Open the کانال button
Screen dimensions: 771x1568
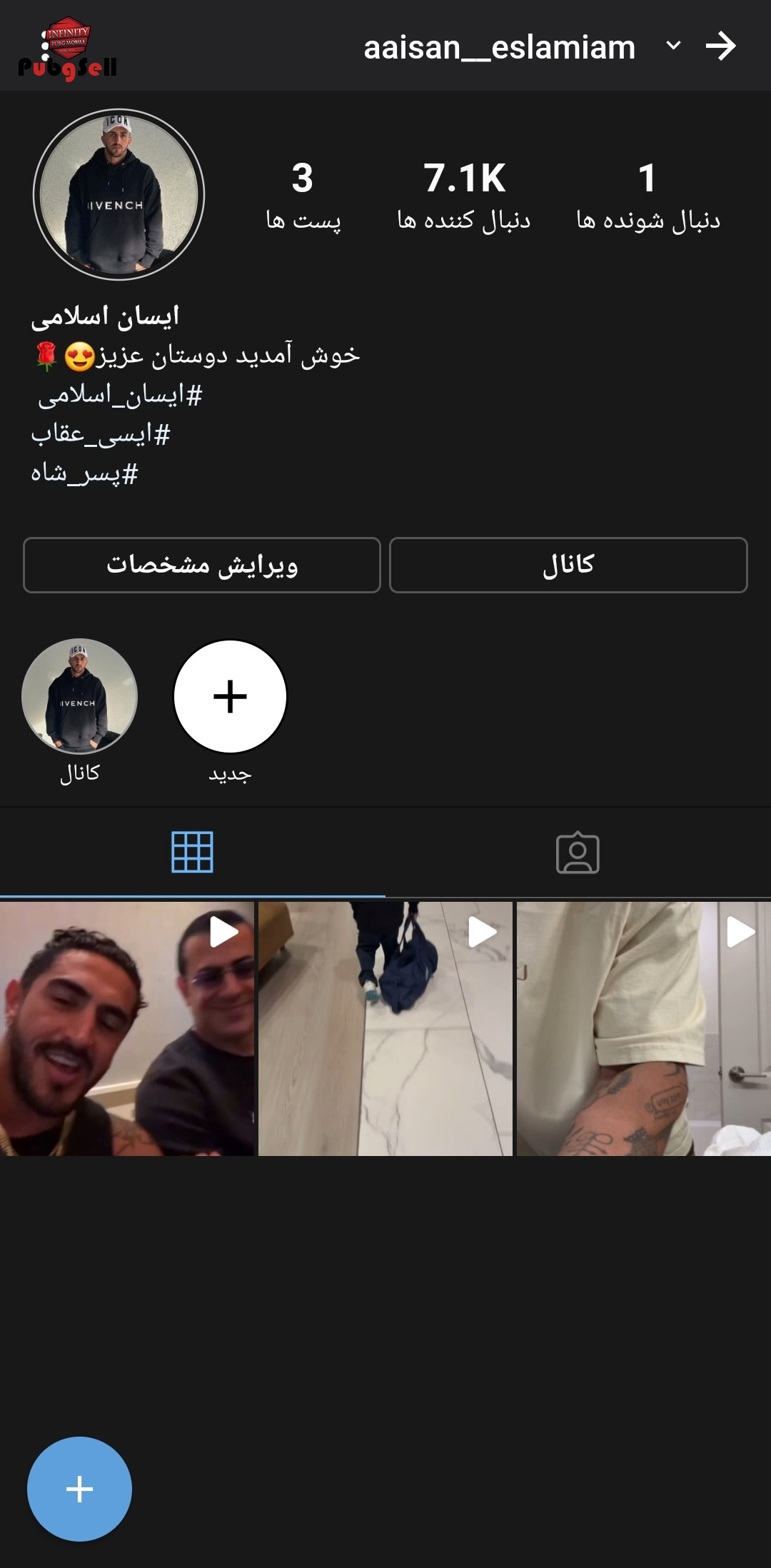(x=568, y=565)
